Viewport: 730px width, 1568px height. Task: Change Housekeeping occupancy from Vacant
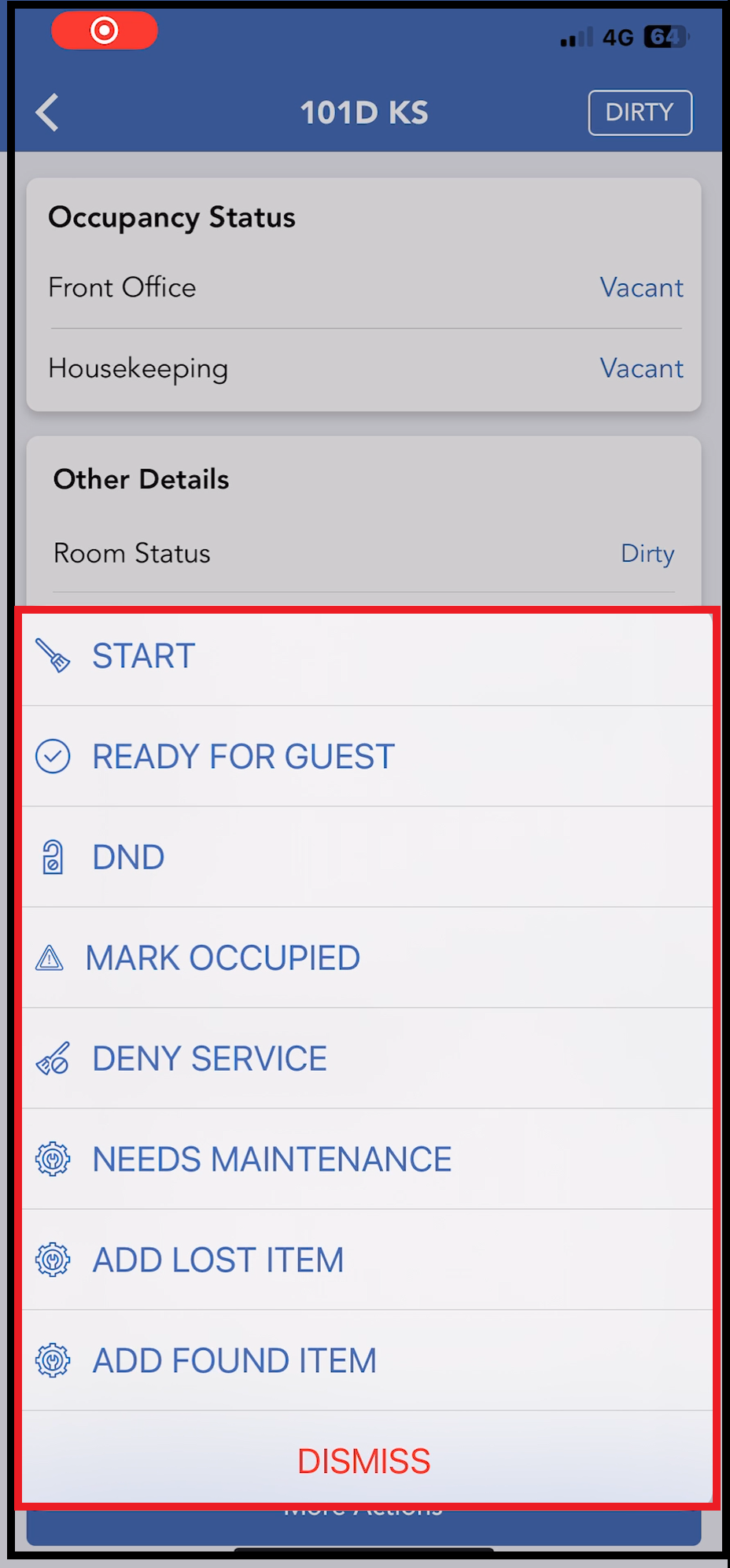tap(641, 368)
